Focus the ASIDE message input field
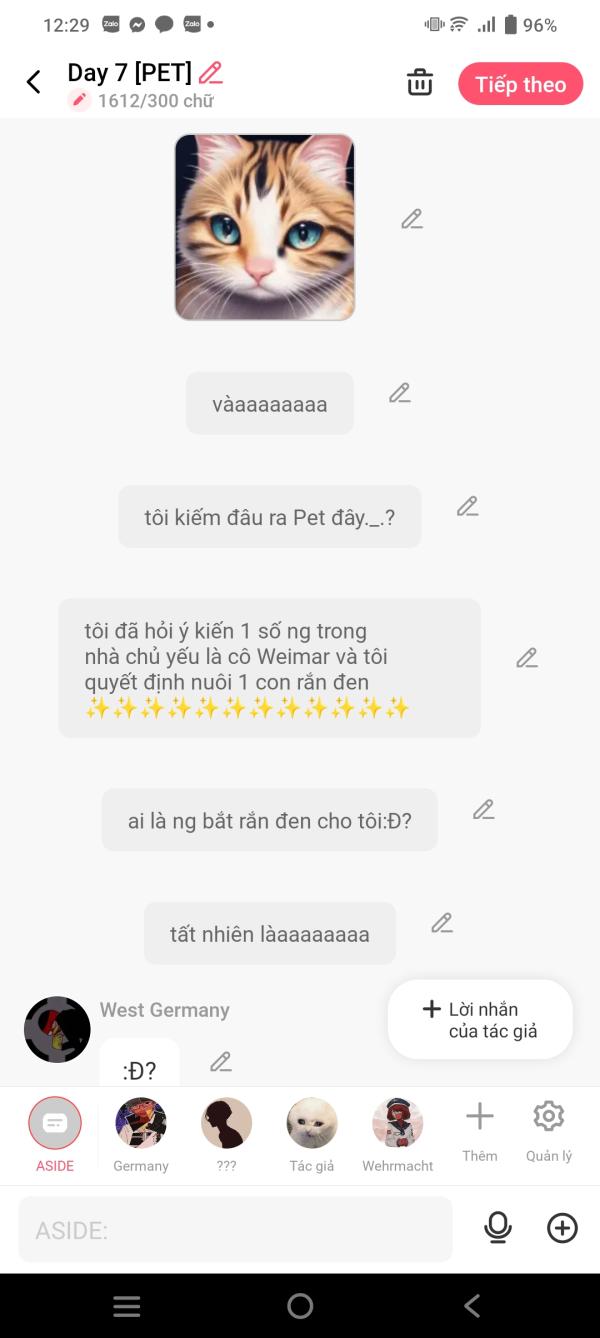 tap(235, 1229)
